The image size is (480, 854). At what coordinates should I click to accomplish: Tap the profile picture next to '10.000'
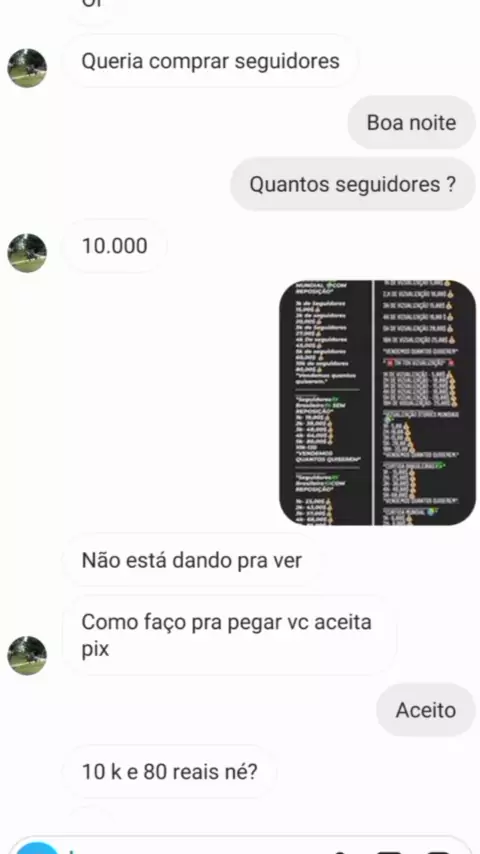tap(27, 253)
